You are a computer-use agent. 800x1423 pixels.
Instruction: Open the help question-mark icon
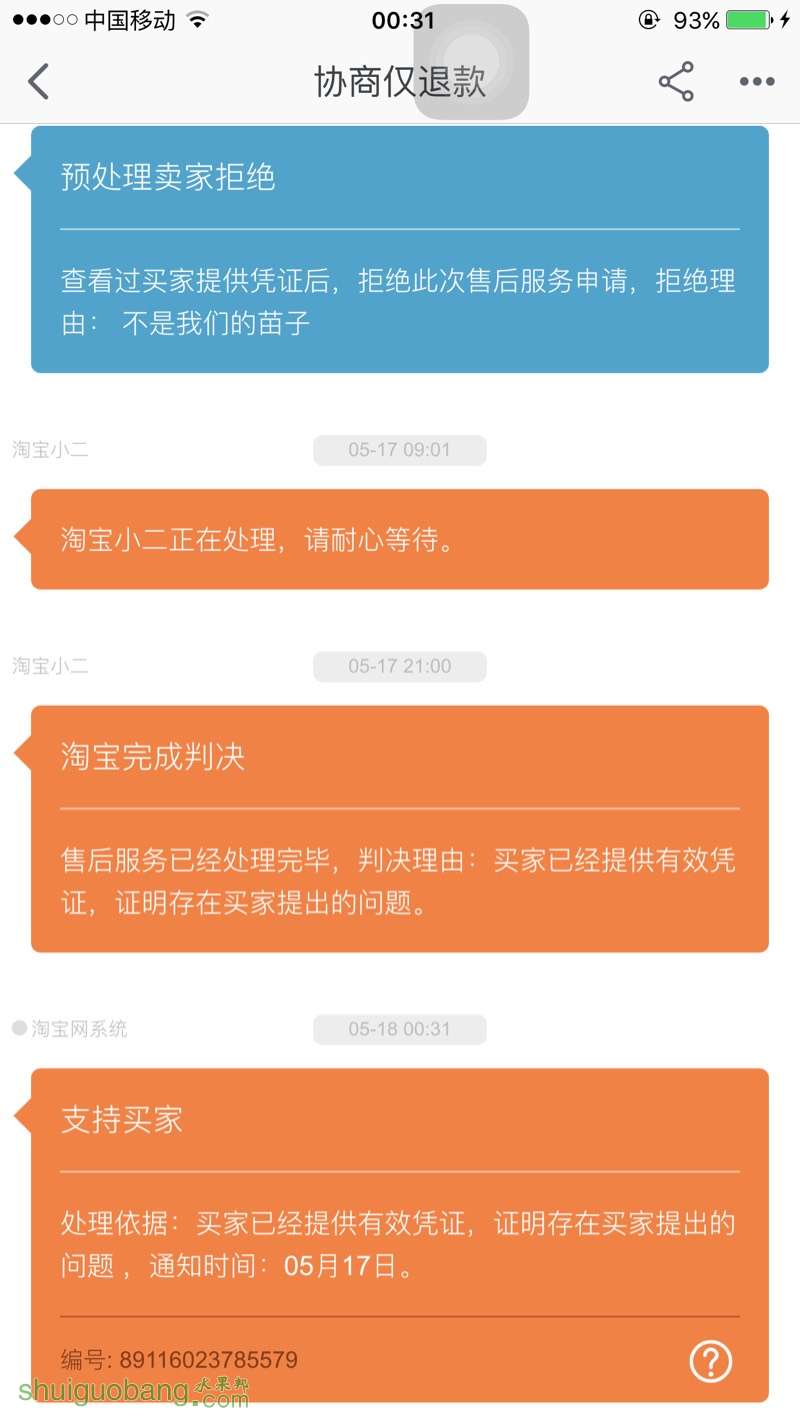pyautogui.click(x=711, y=1360)
